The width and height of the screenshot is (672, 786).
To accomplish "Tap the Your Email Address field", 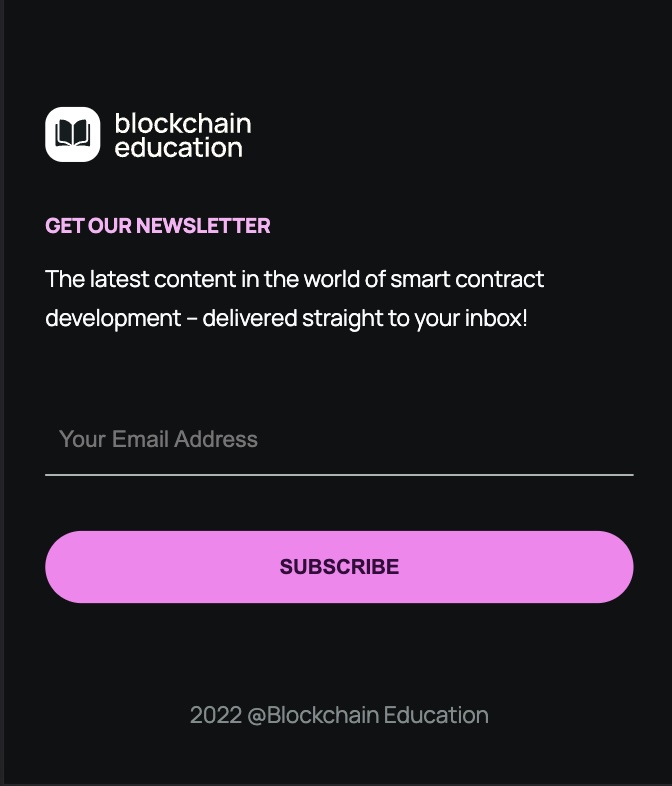I will point(339,440).
